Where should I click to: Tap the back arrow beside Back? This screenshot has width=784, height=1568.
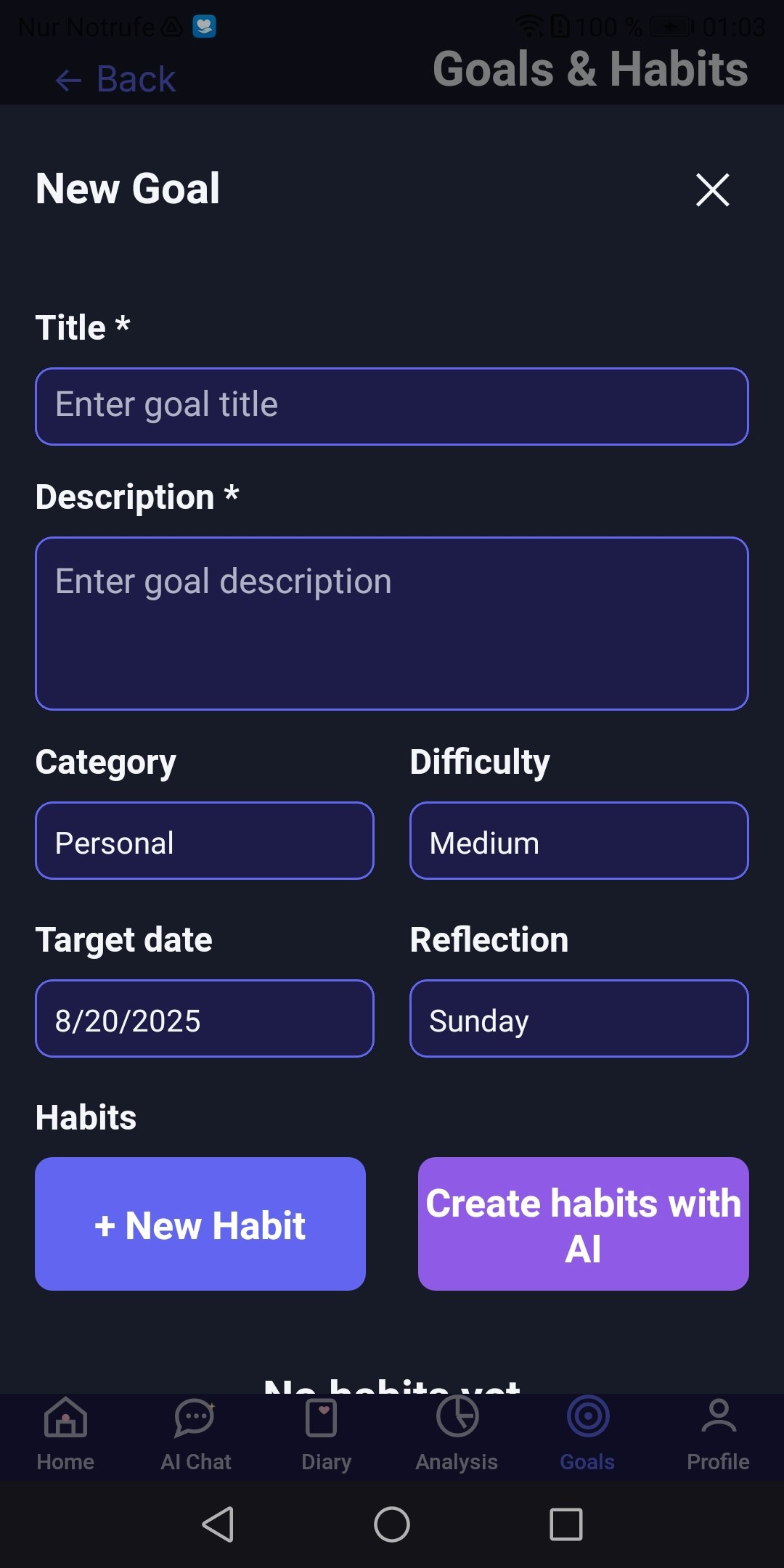click(x=67, y=78)
